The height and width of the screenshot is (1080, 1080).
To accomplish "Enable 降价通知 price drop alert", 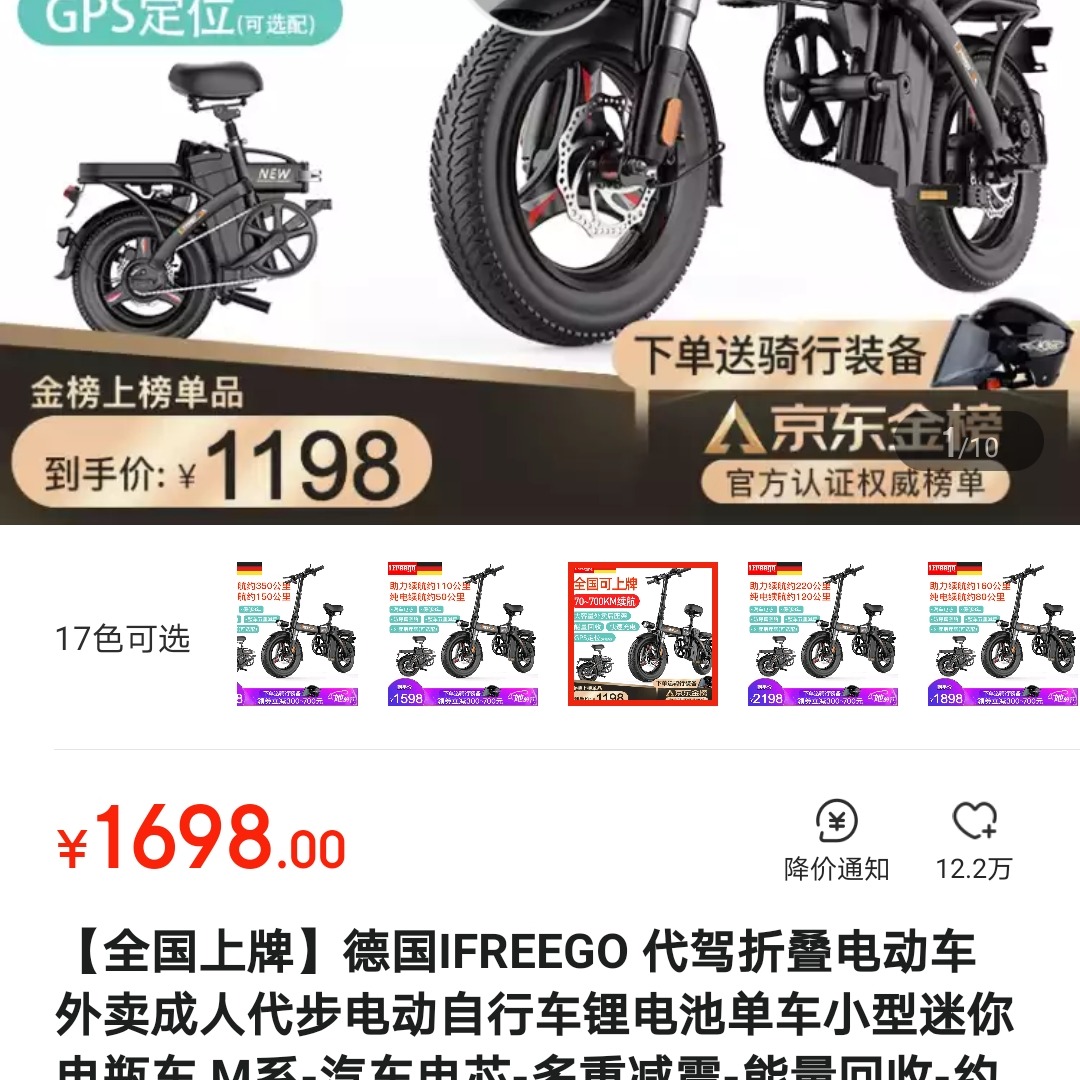I will pos(837,840).
